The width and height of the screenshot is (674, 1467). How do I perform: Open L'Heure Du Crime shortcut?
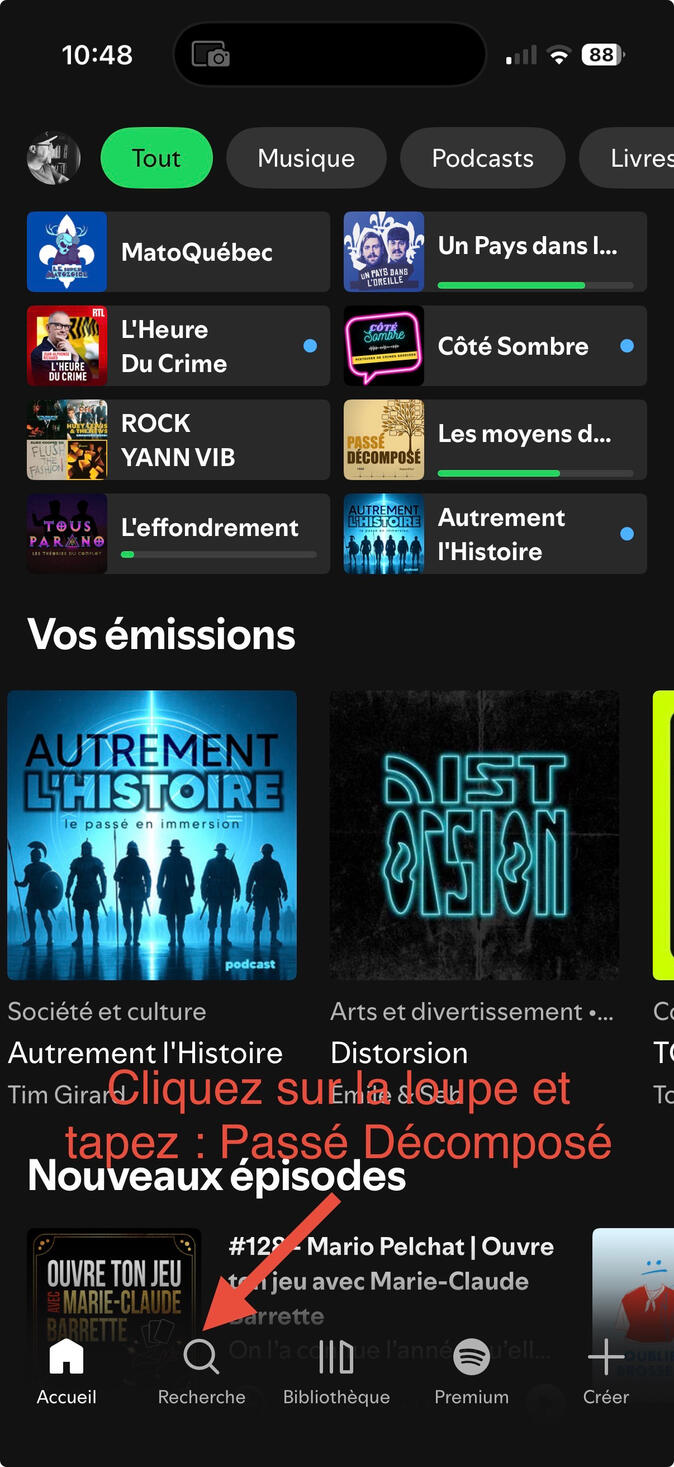(x=178, y=346)
